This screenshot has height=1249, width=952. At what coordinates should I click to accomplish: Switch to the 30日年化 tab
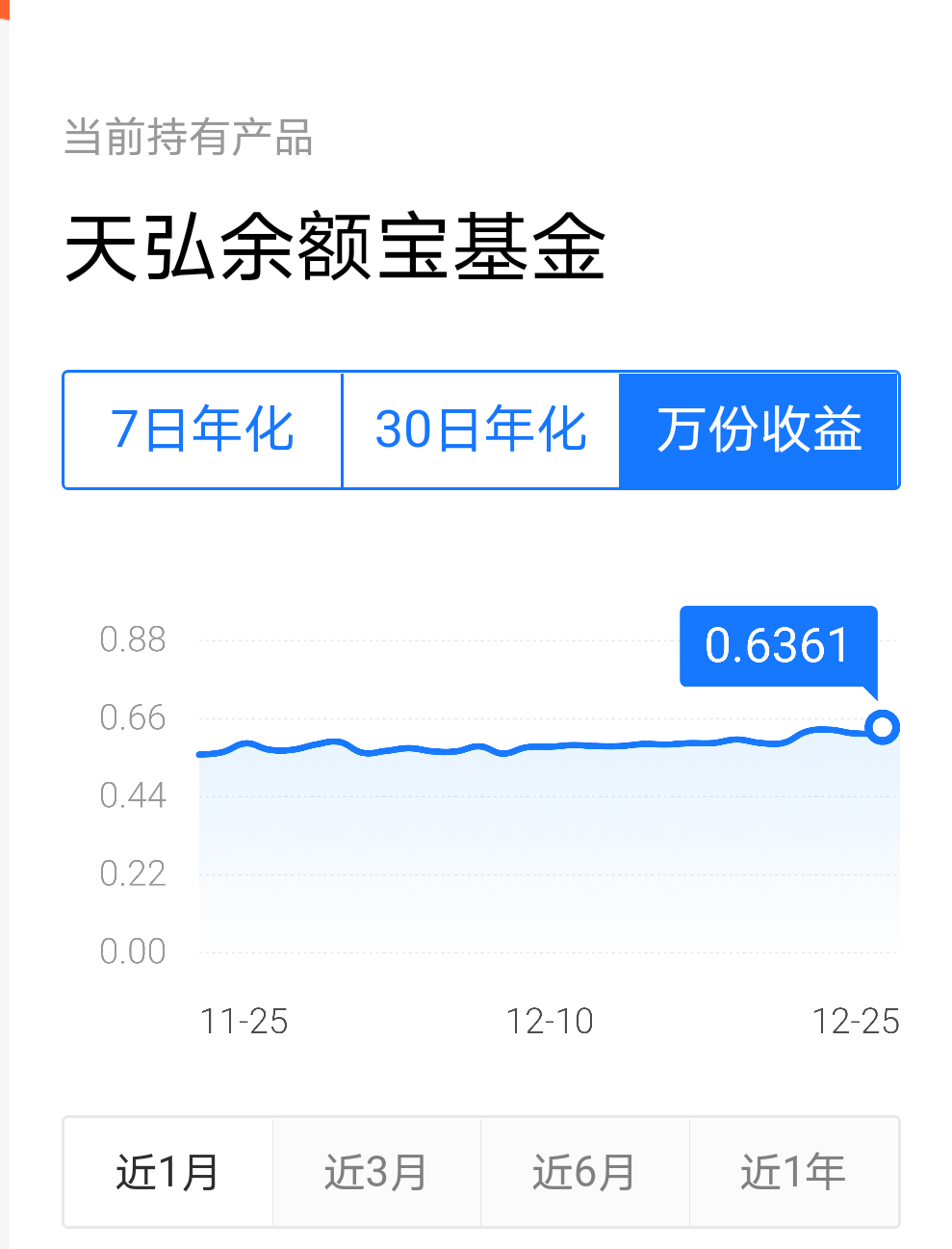pos(481,429)
